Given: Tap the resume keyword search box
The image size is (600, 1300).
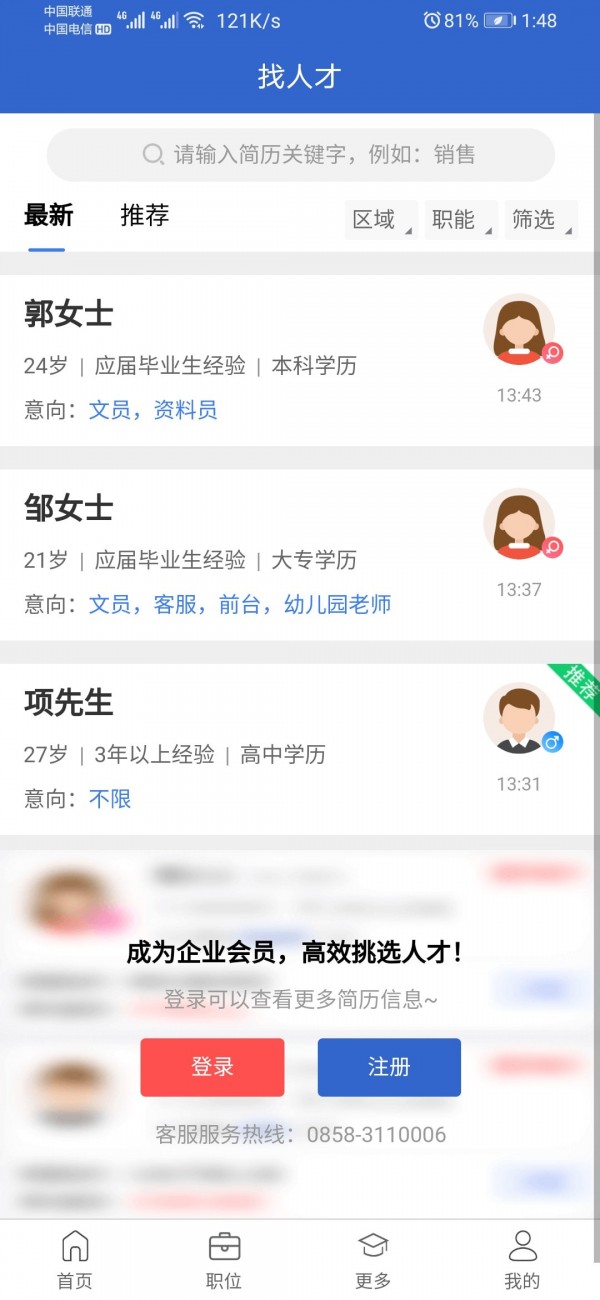Looking at the screenshot, I should 300,155.
